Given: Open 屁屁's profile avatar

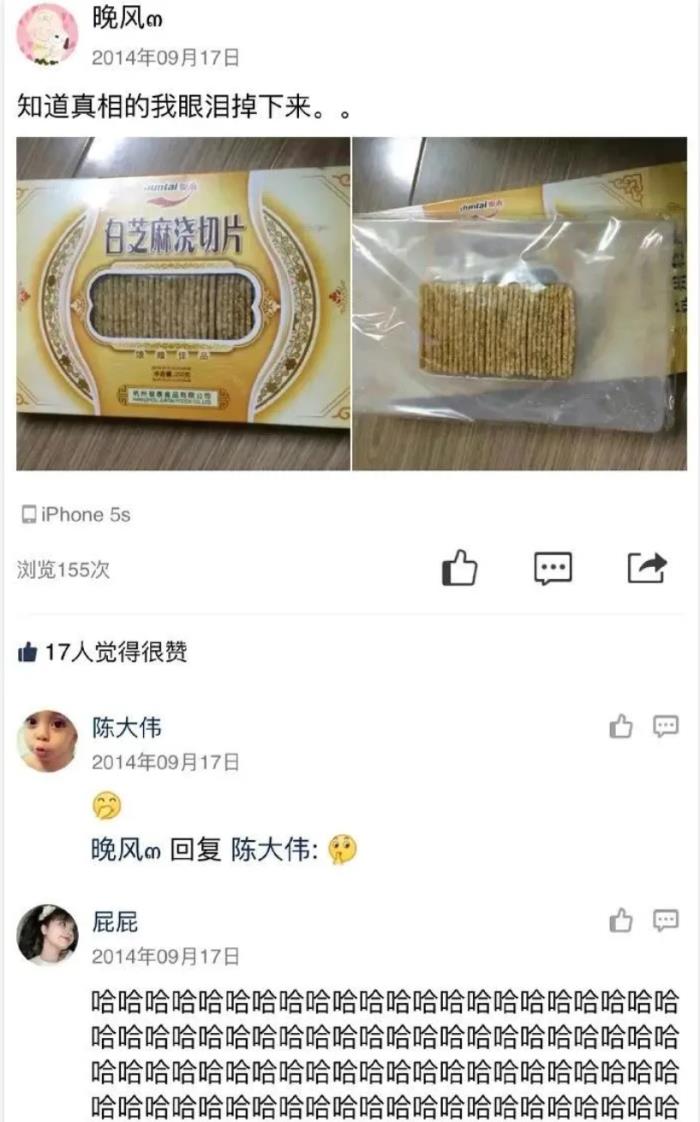Looking at the screenshot, I should tap(47, 935).
